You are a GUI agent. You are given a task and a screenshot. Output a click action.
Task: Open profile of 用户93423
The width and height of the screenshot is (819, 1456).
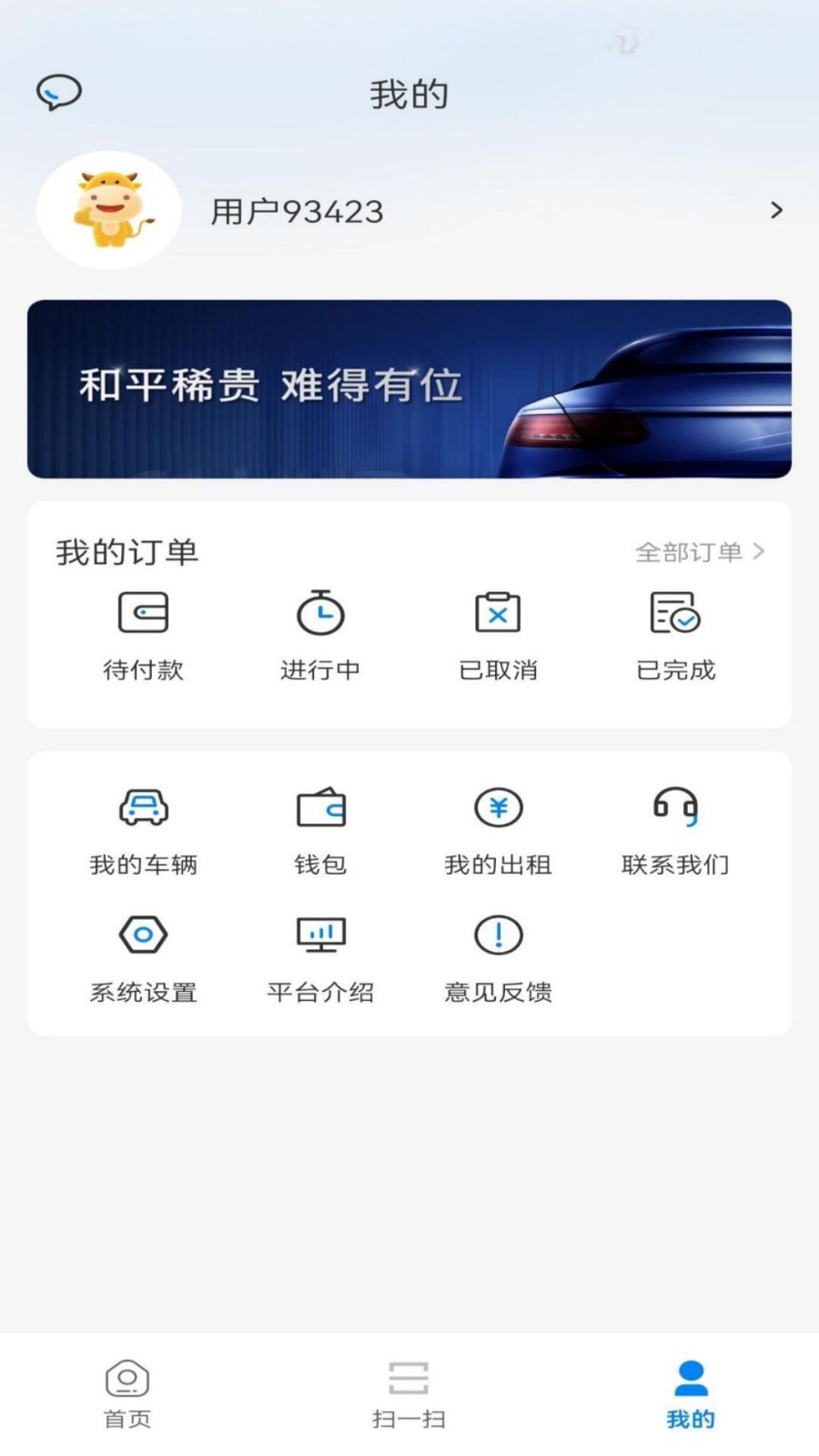(409, 211)
